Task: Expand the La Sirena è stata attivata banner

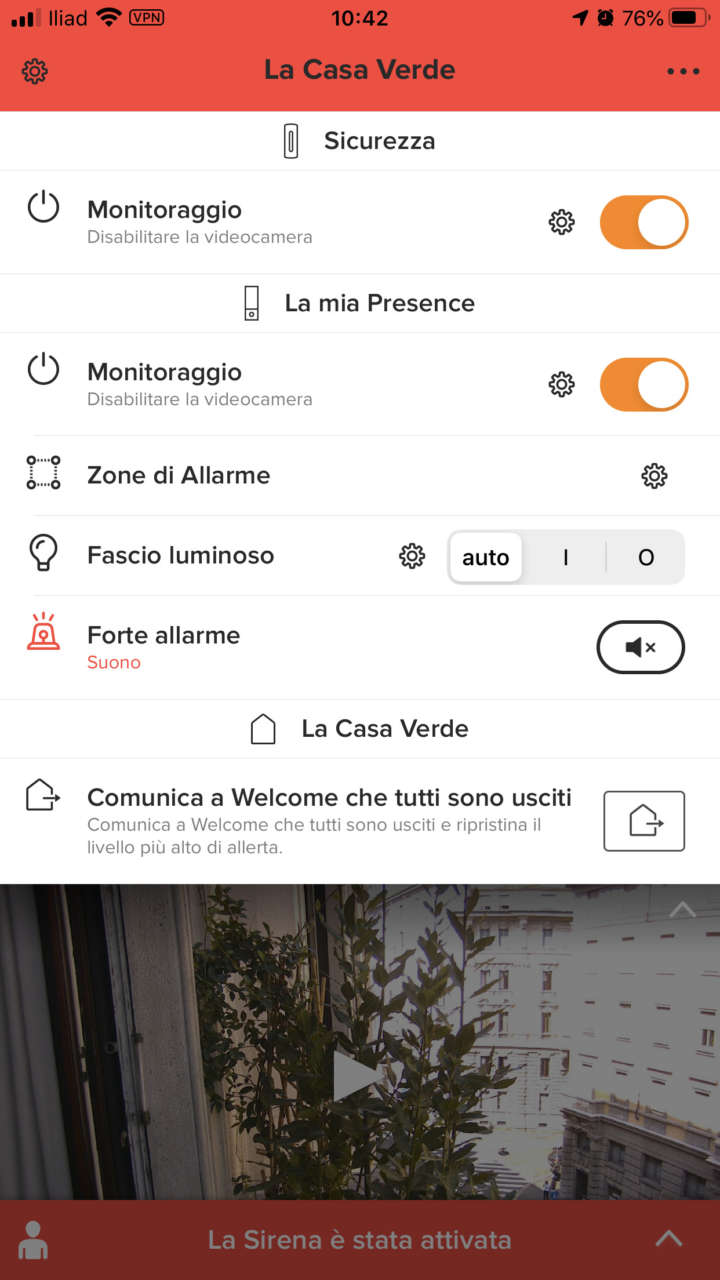Action: (x=668, y=1240)
